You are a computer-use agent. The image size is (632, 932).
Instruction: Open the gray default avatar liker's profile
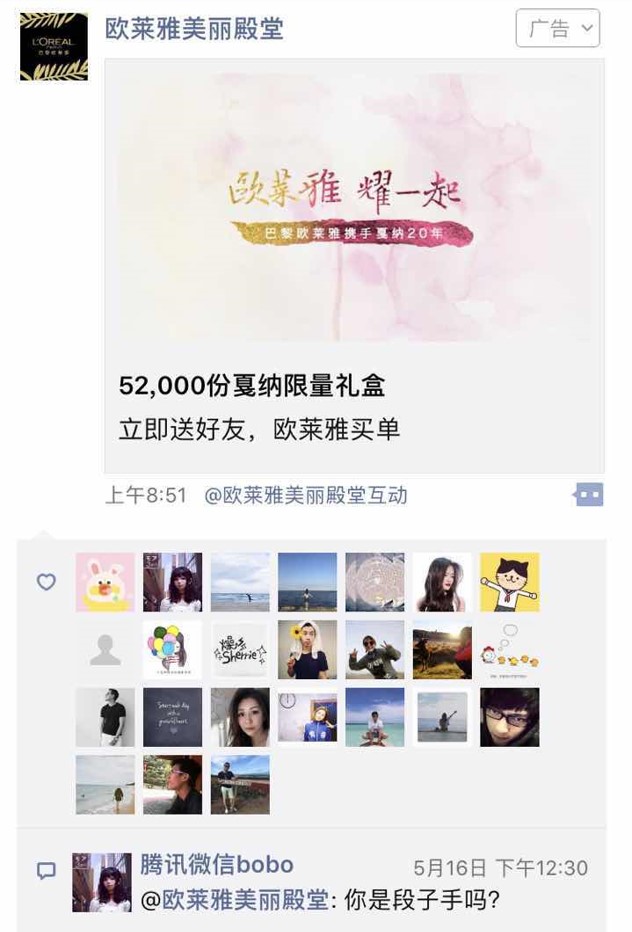pos(105,650)
